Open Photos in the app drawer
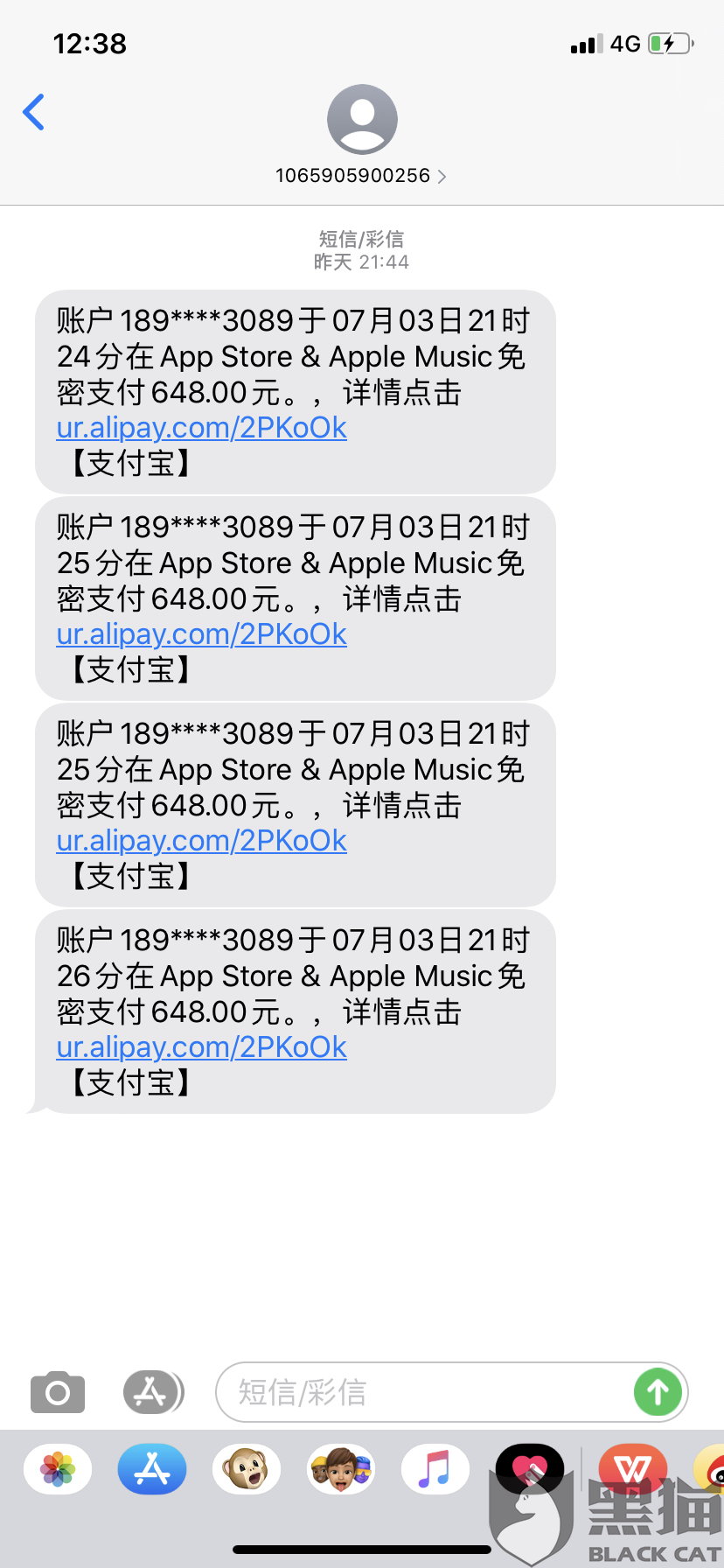The width and height of the screenshot is (724, 1568). 58,1469
